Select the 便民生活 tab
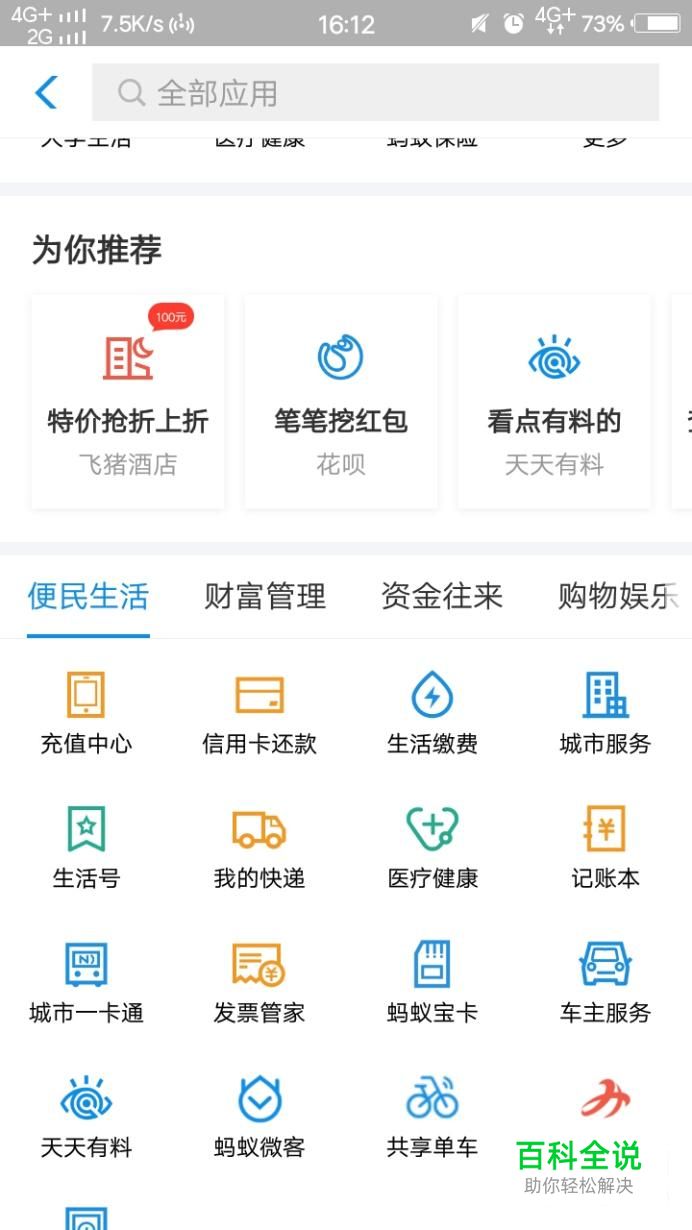Viewport: 692px width, 1230px height. click(x=88, y=597)
